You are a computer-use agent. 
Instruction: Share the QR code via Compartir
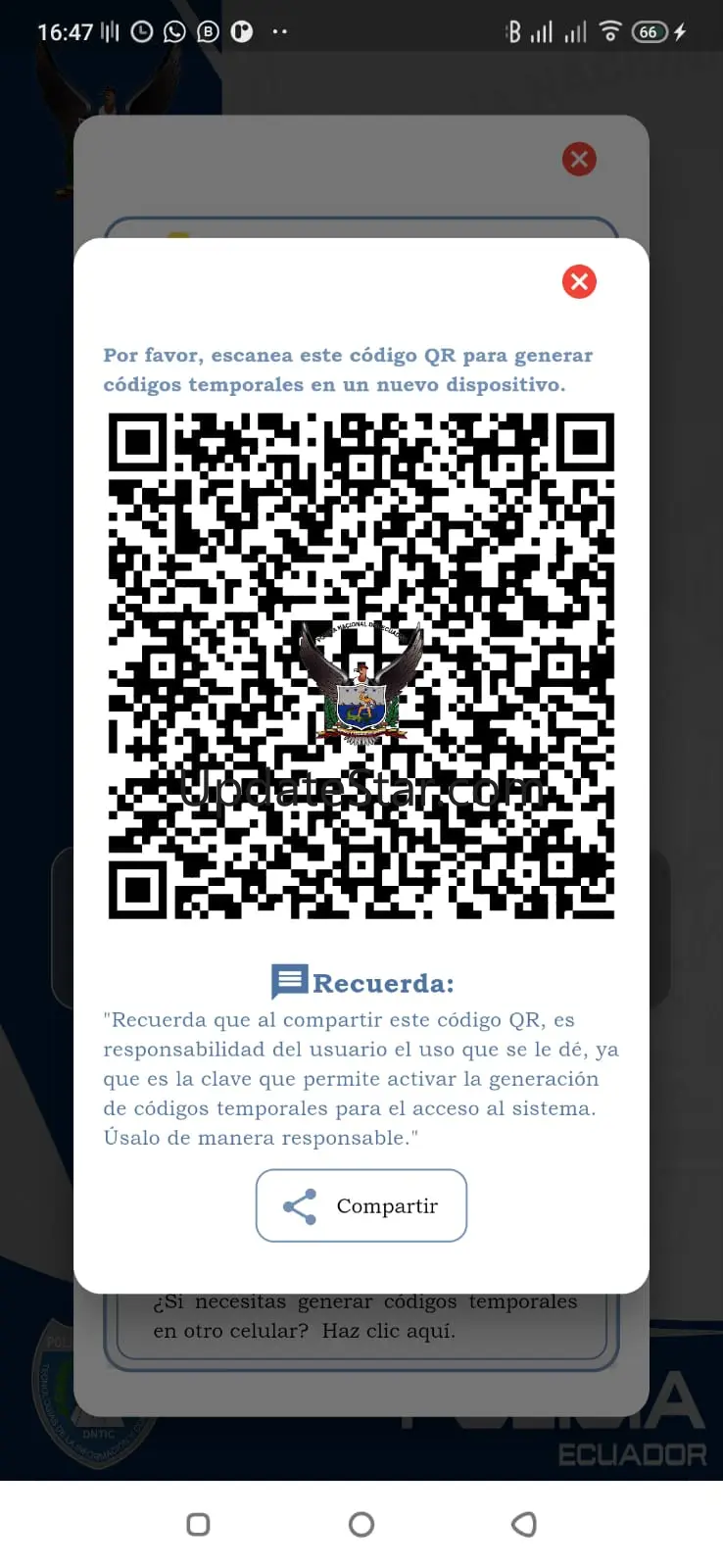[x=361, y=1205]
